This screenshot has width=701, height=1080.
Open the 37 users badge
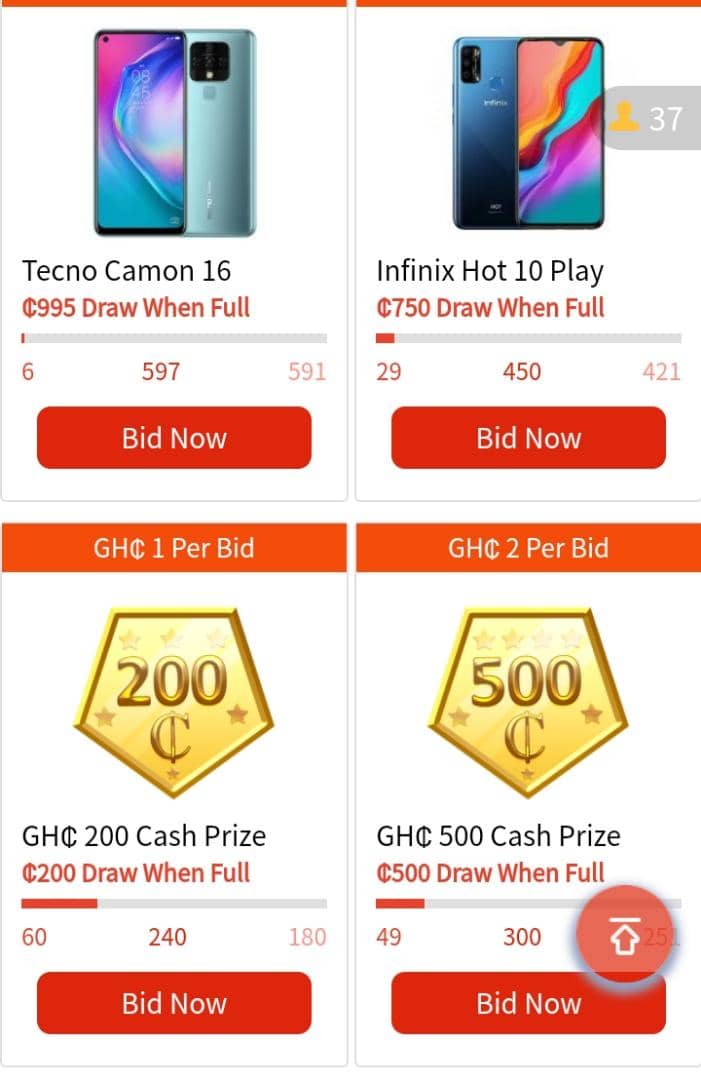pos(652,119)
